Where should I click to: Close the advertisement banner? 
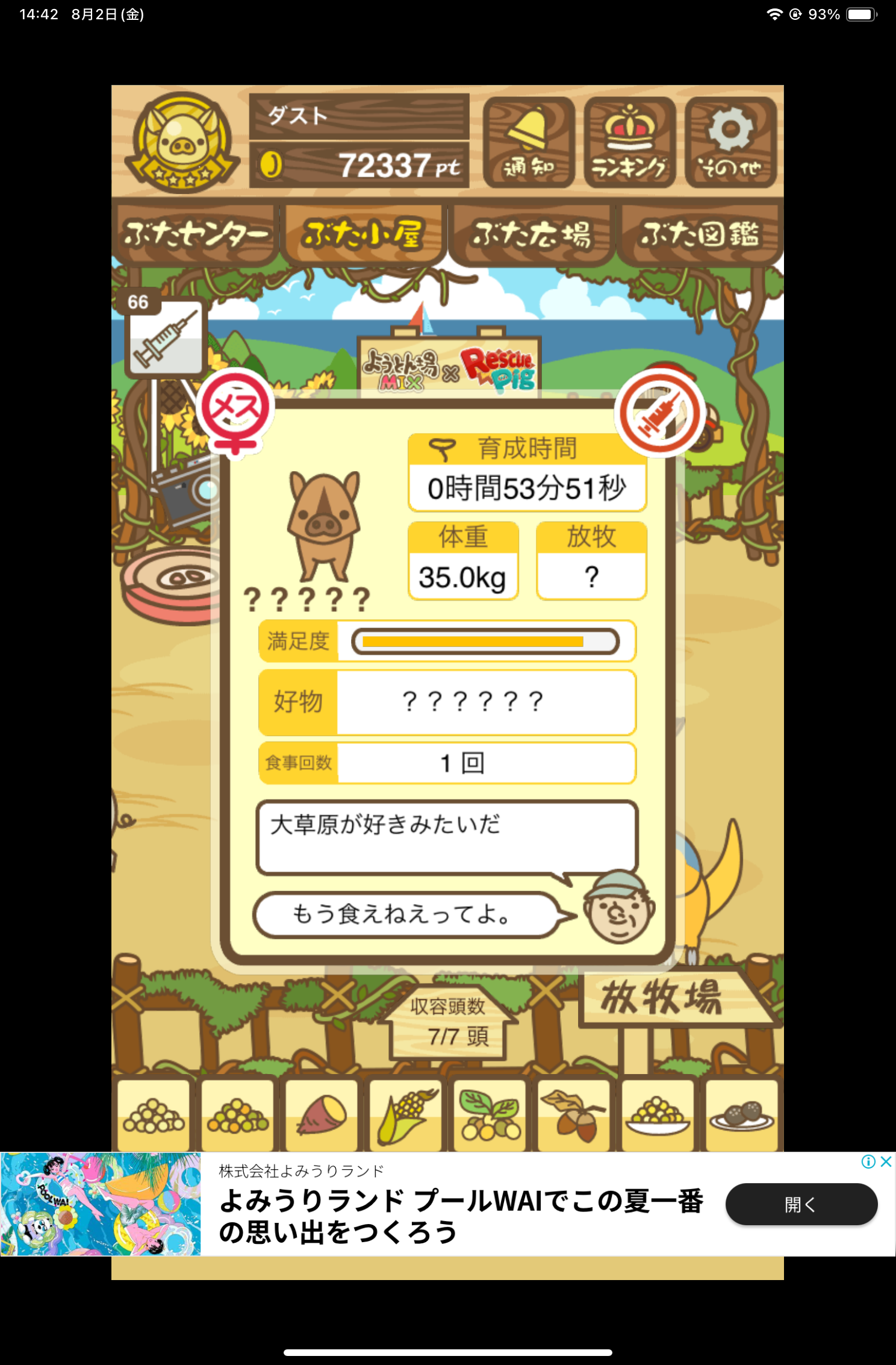tap(886, 1162)
